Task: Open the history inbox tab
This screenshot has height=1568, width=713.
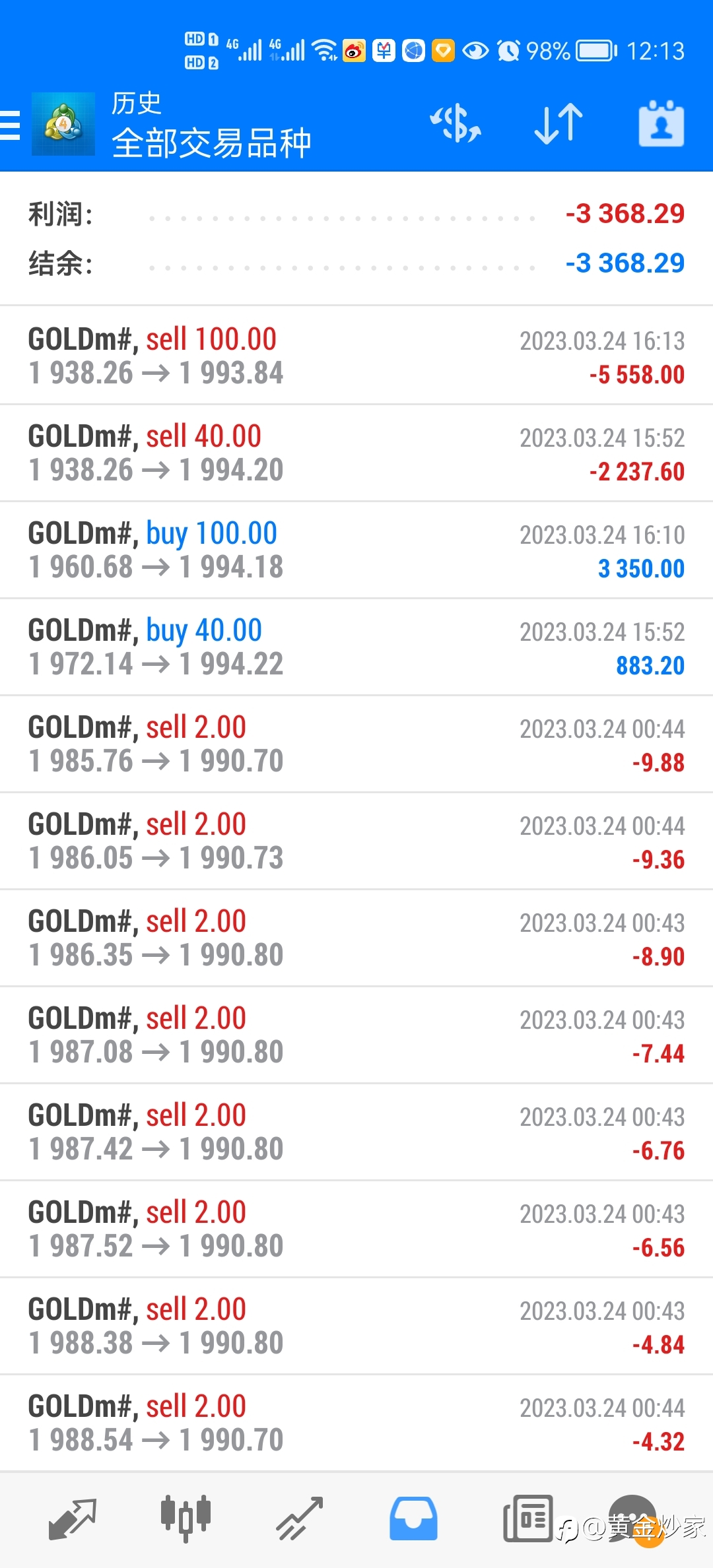Action: click(413, 1519)
